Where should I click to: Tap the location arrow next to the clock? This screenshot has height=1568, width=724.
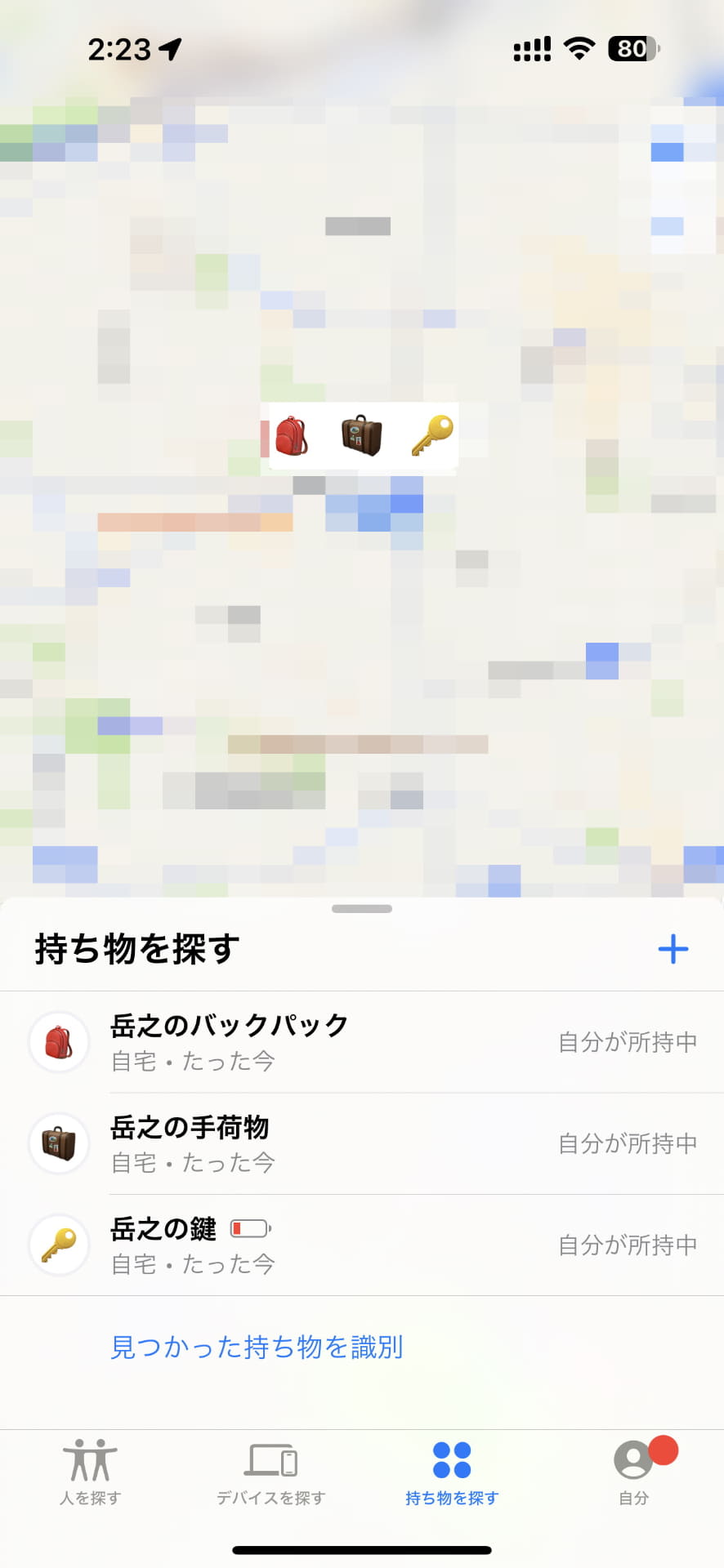169,49
